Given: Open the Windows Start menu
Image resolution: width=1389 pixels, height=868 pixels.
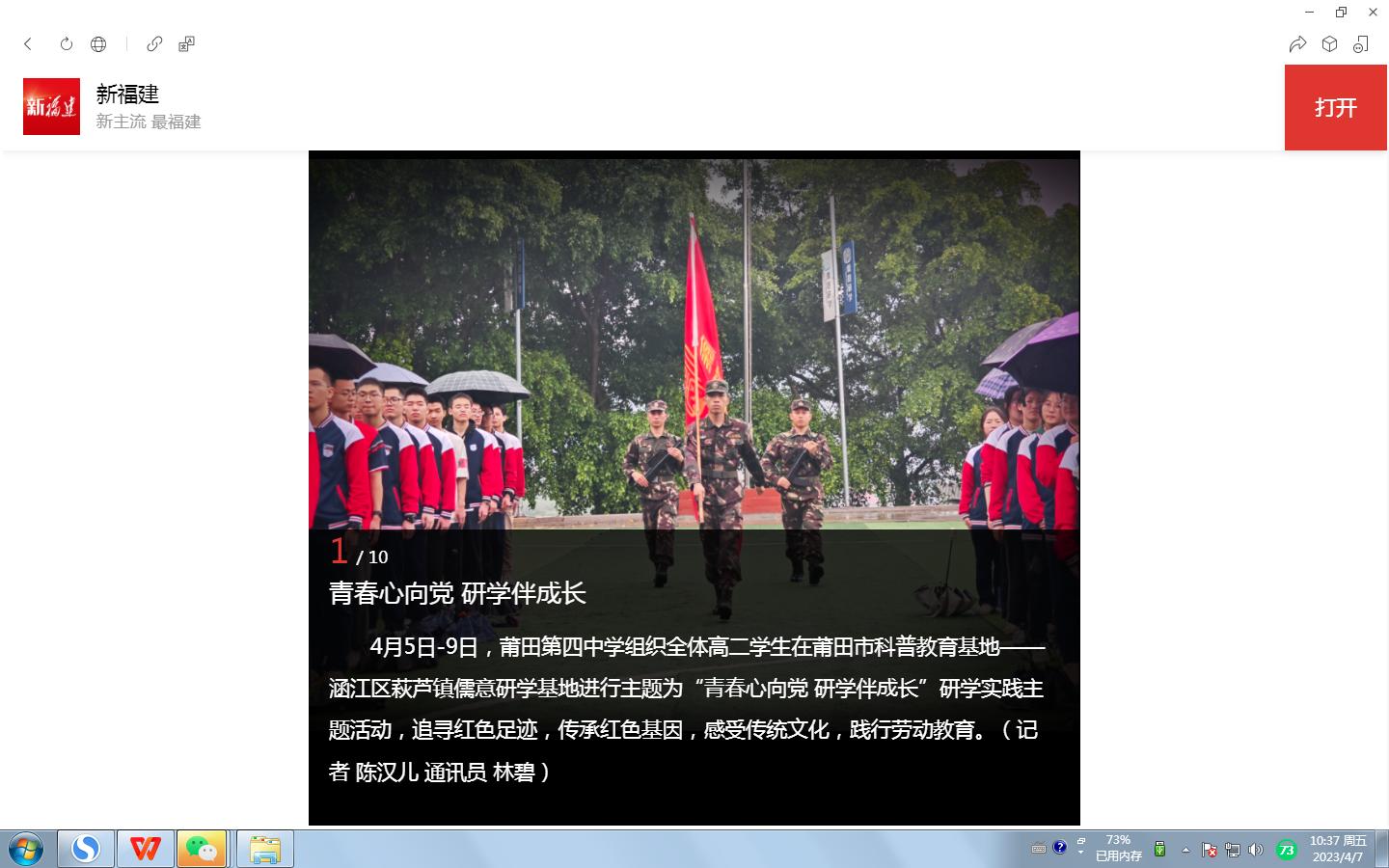Looking at the screenshot, I should (25, 850).
